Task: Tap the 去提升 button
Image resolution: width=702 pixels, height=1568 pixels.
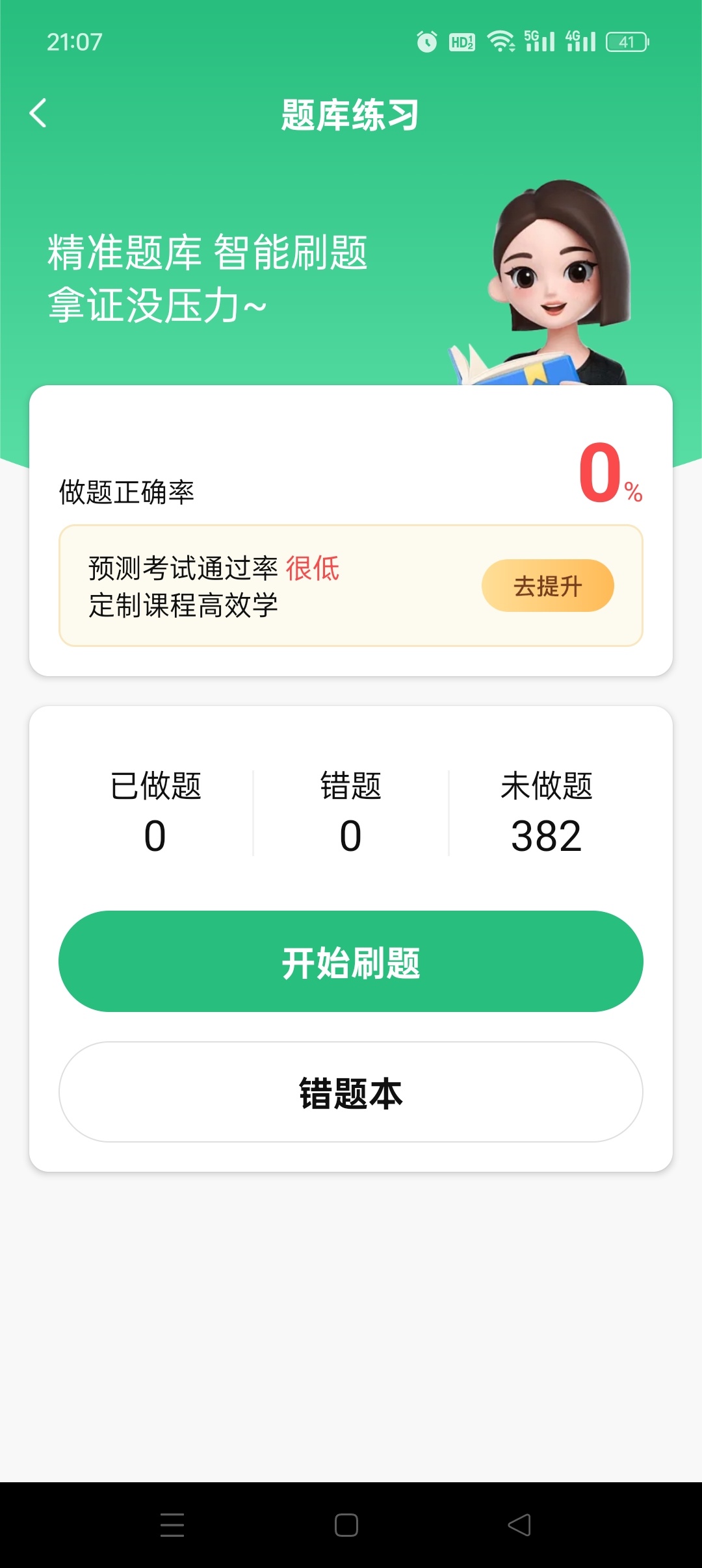Action: (548, 585)
